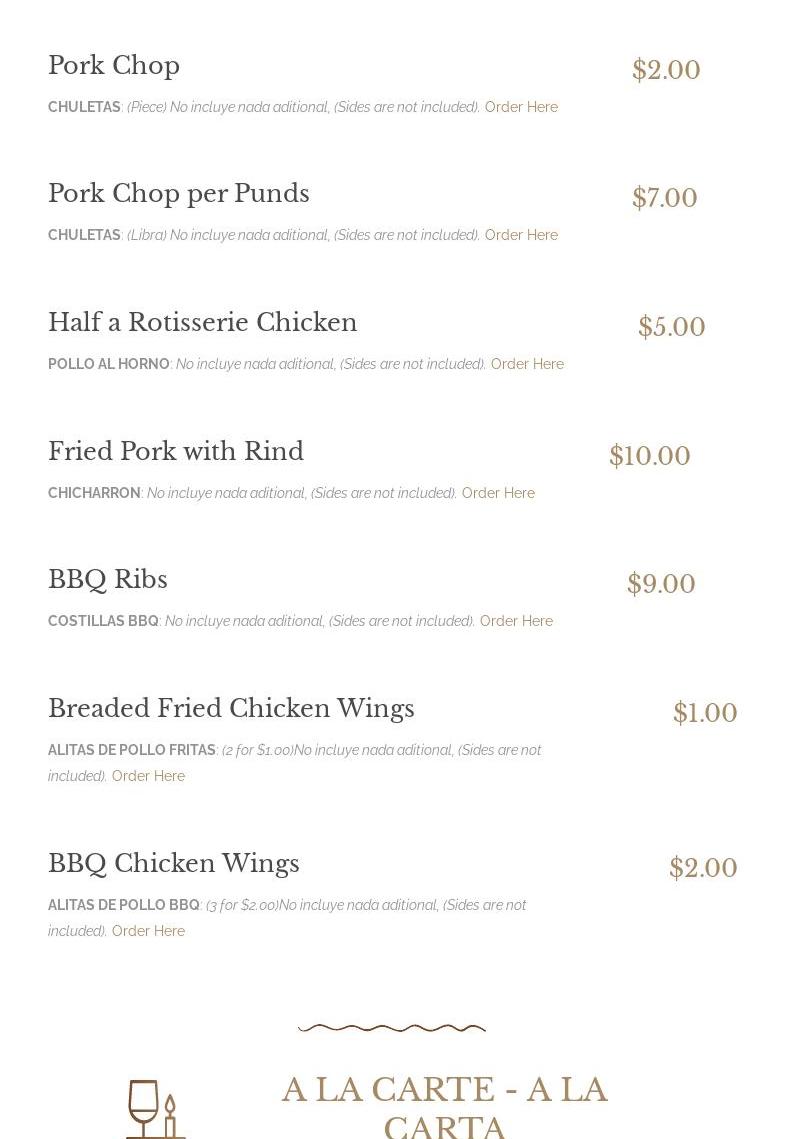Order the Breaded Fried Chicken Wings
Image resolution: width=785 pixels, height=1139 pixels.
click(148, 776)
